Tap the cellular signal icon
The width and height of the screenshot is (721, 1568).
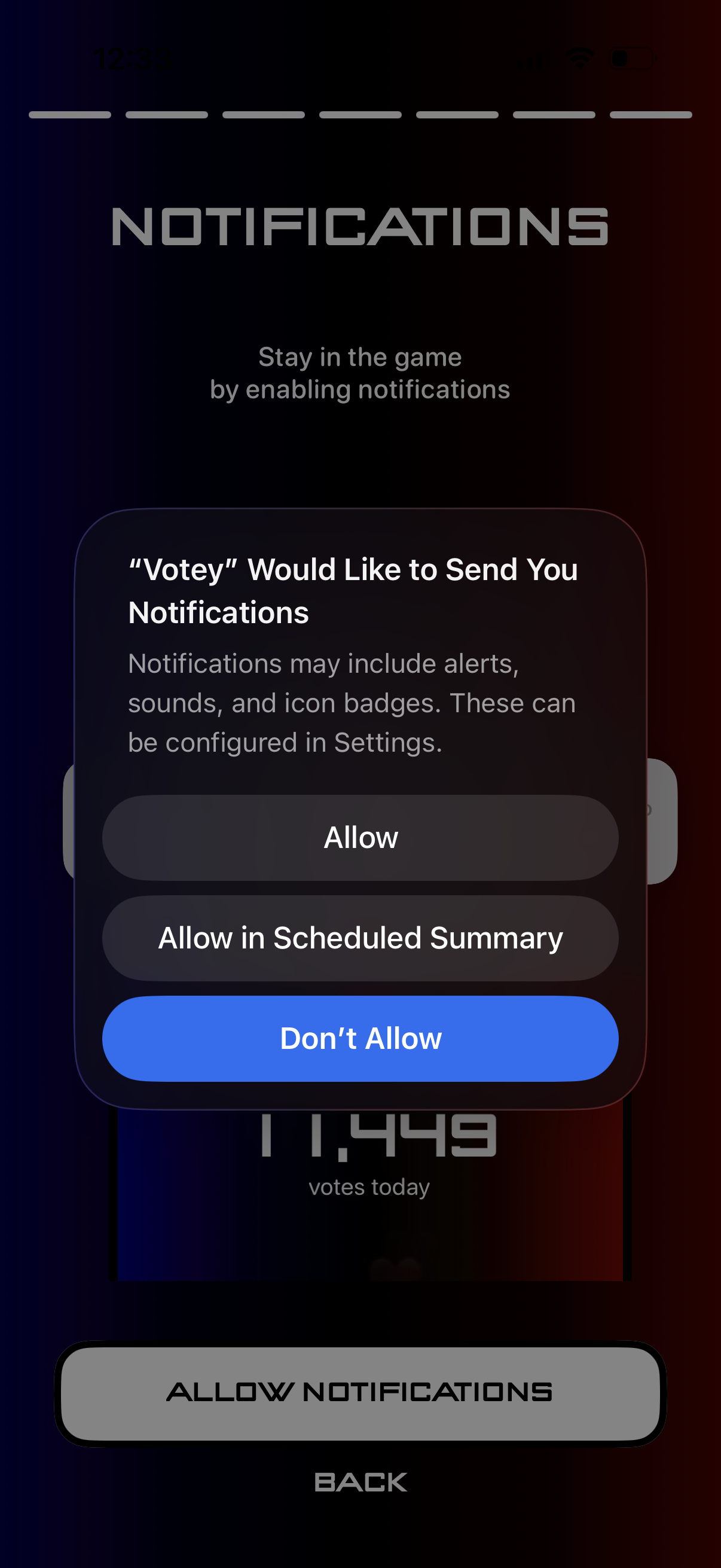click(531, 58)
